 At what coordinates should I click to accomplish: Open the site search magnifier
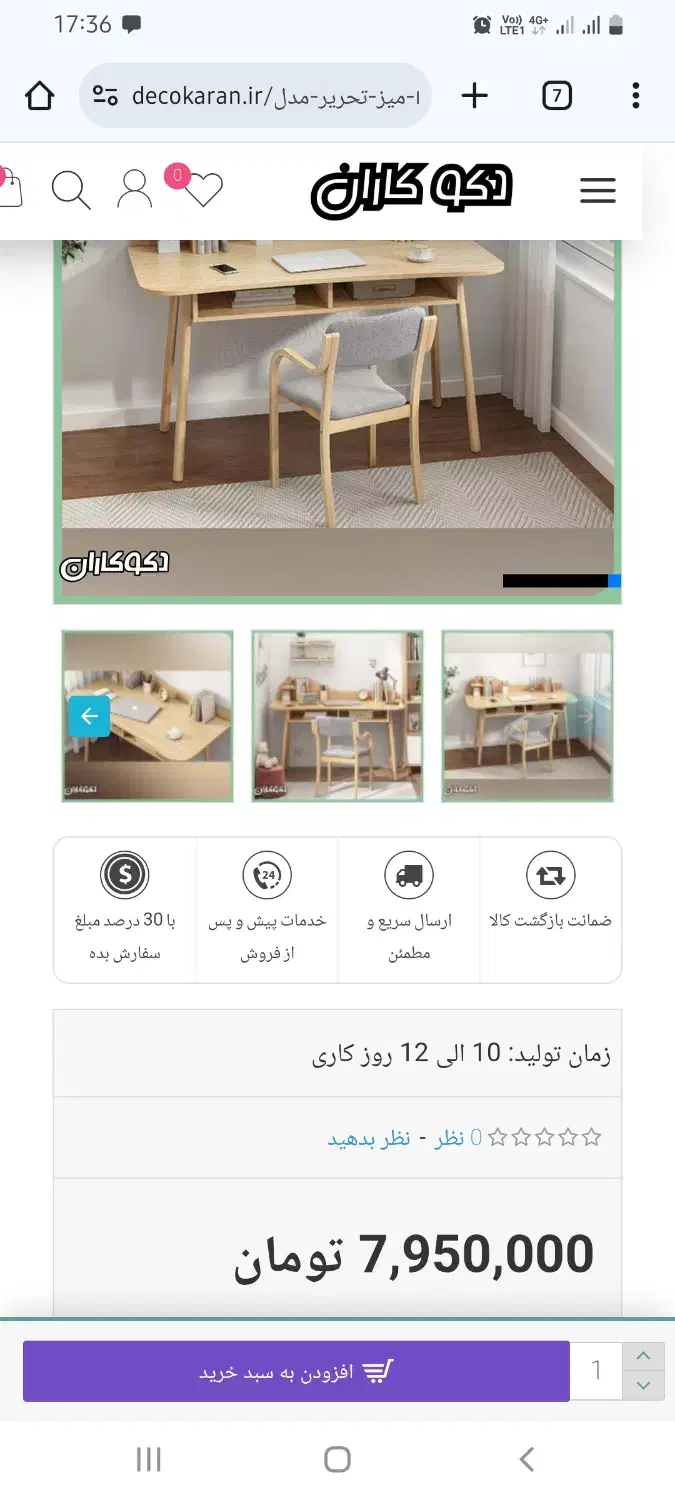point(71,189)
